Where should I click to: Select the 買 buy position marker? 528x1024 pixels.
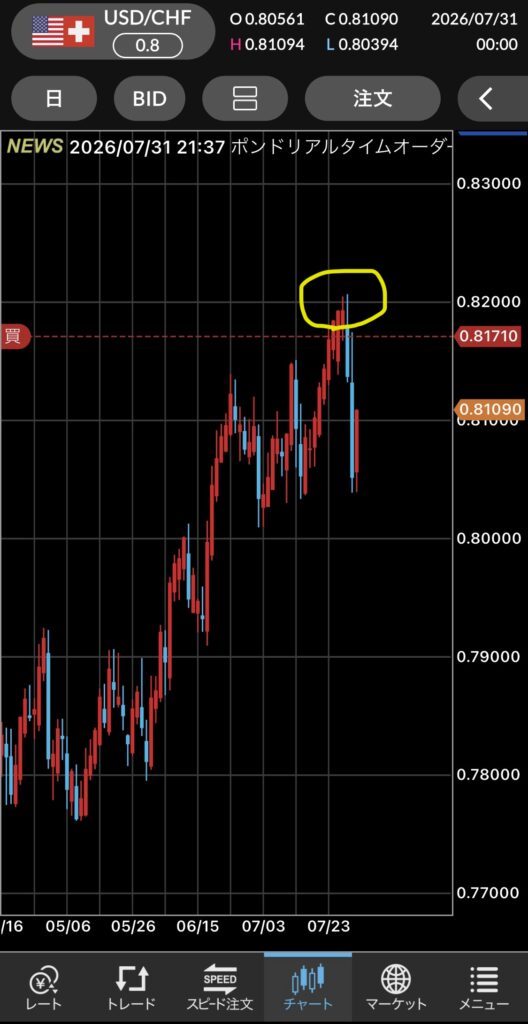pyautogui.click(x=14, y=336)
